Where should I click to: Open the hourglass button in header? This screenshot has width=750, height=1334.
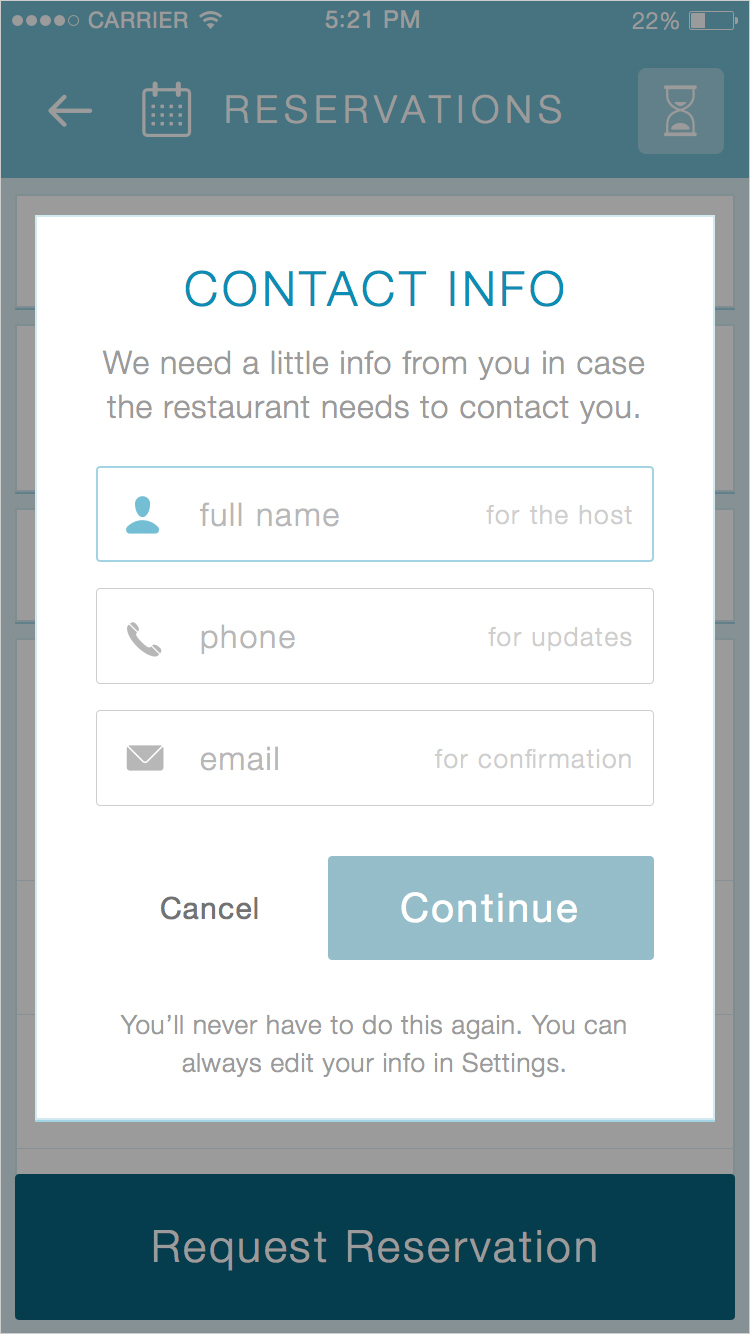click(x=681, y=111)
